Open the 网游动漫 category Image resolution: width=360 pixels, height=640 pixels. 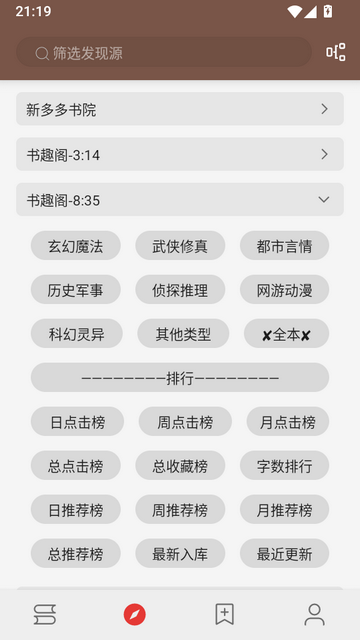point(284,290)
